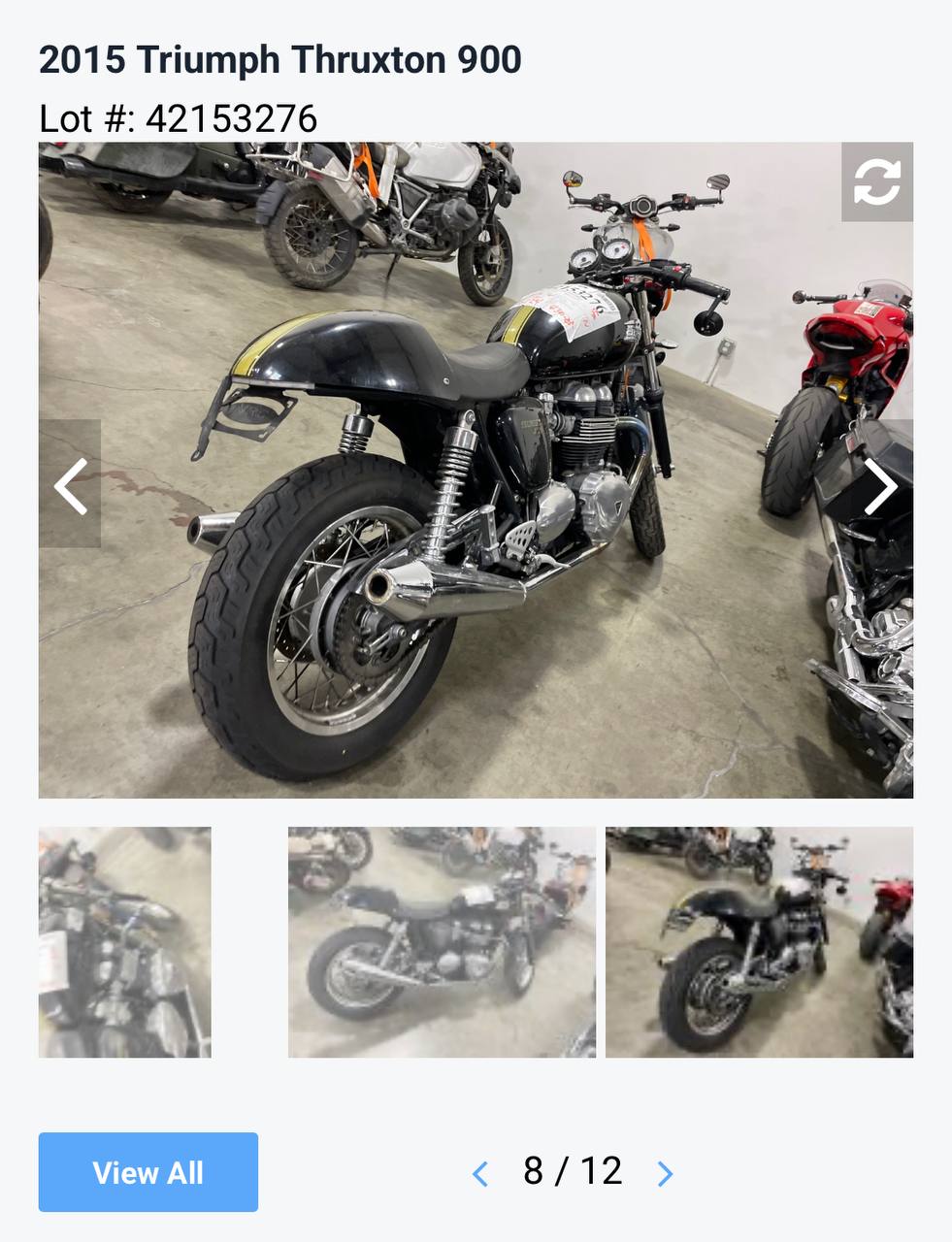Screen dimensions: 952x1242
Task: Show the next photo with the right arrow
Action: pos(880,484)
